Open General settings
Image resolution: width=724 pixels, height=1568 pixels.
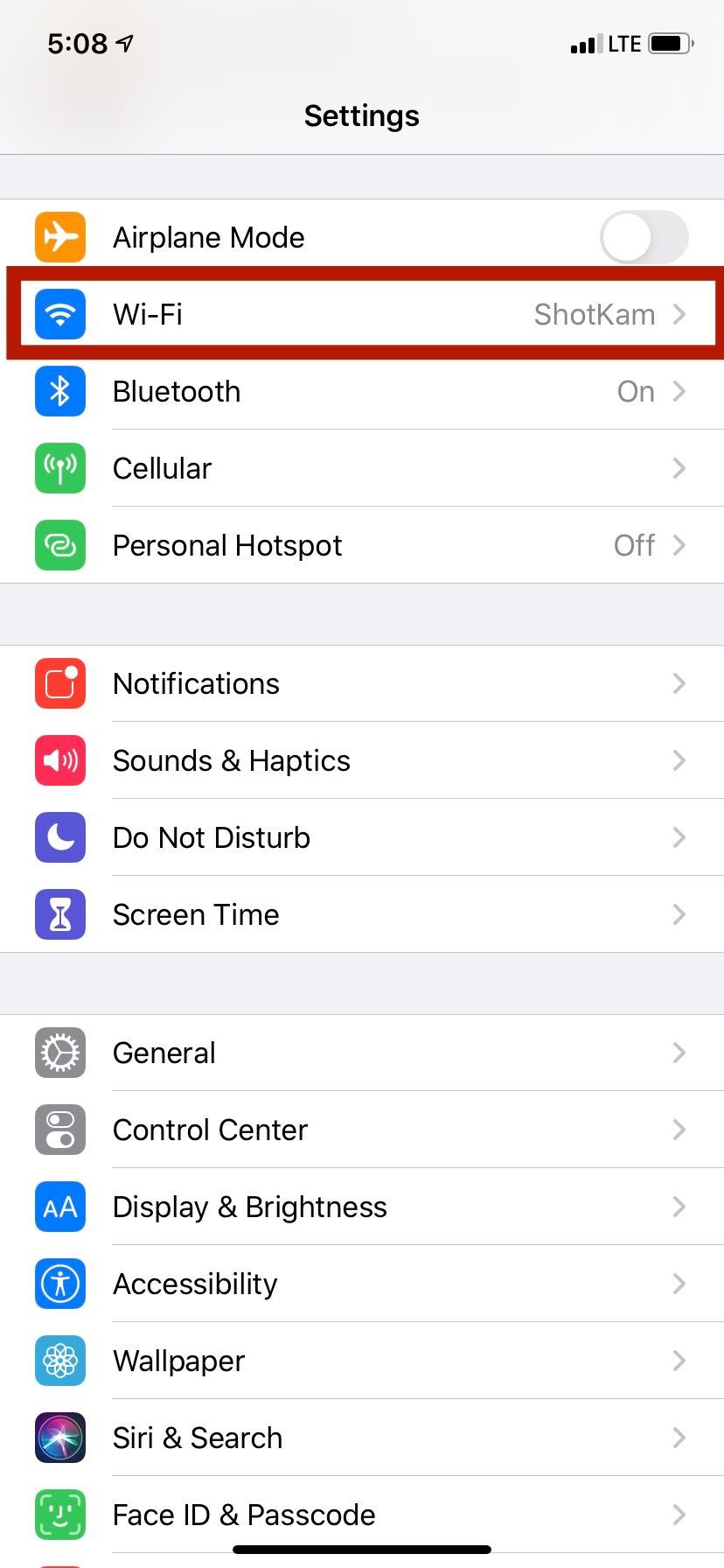[362, 1053]
